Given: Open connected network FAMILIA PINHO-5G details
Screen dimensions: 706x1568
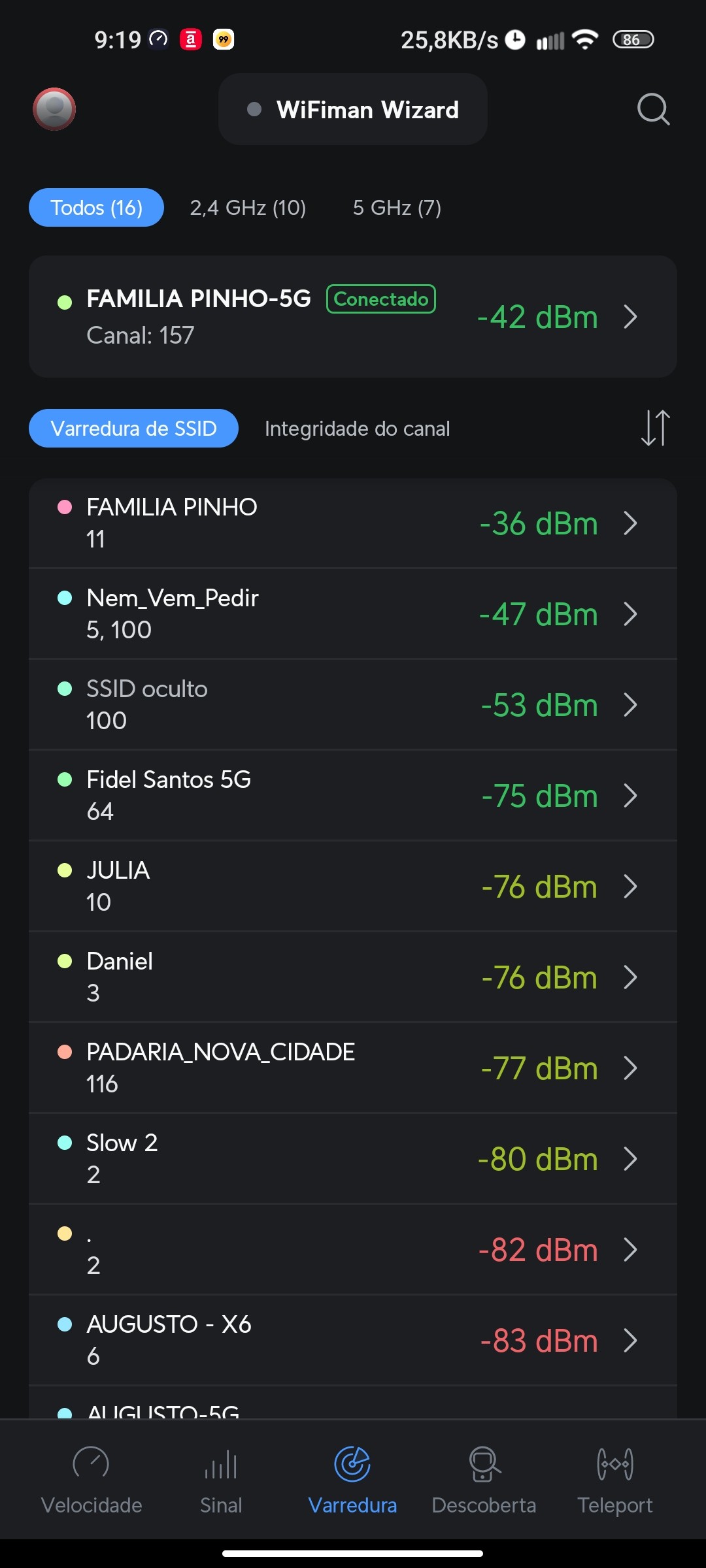Looking at the screenshot, I should pos(353,317).
